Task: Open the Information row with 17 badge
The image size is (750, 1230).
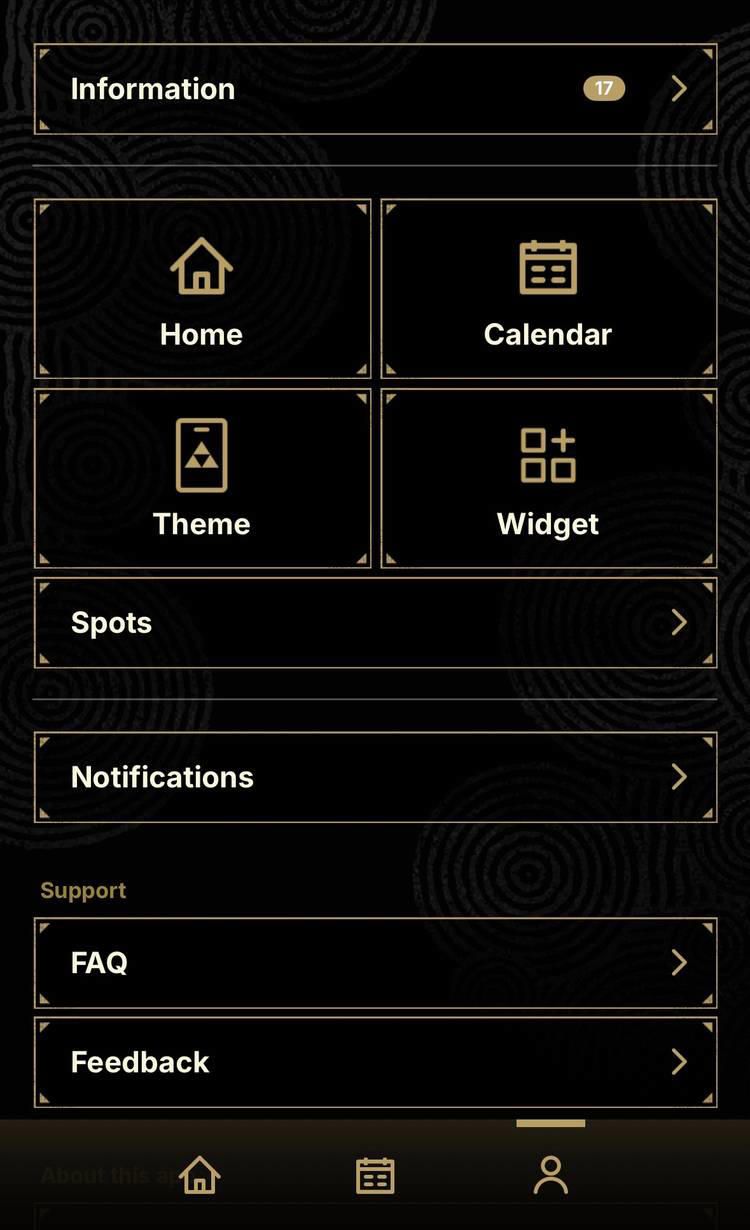Action: (375, 89)
